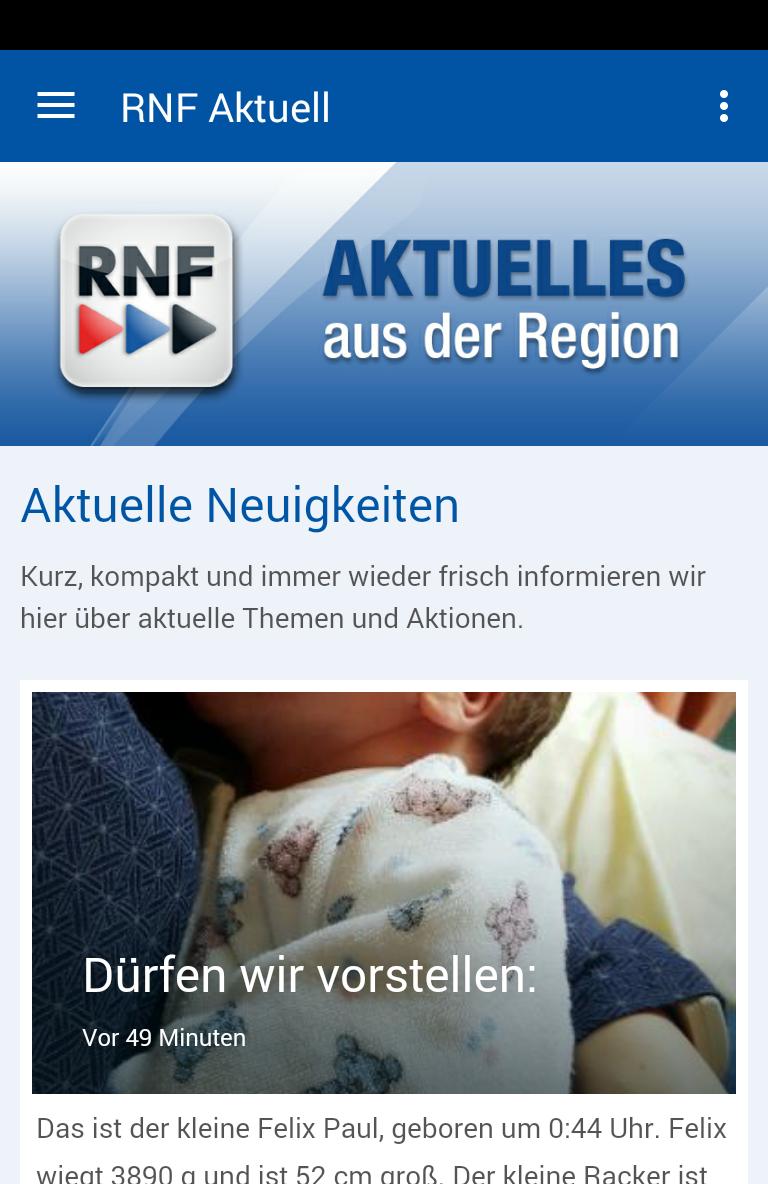Image resolution: width=768 pixels, height=1184 pixels.
Task: Tap the drawer icon beside RNF Aktuell
Action: (x=56, y=105)
